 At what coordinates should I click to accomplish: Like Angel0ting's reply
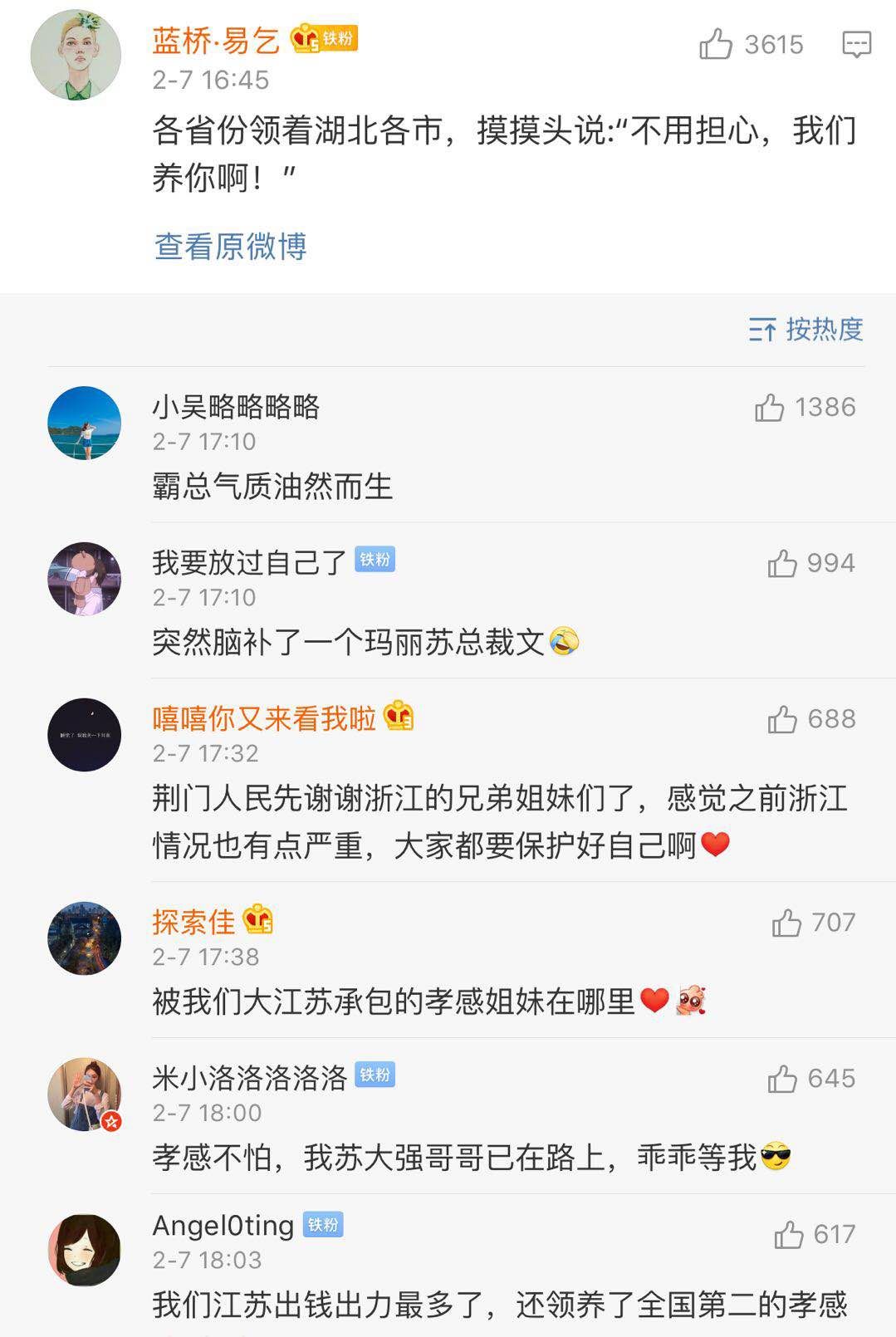789,1235
